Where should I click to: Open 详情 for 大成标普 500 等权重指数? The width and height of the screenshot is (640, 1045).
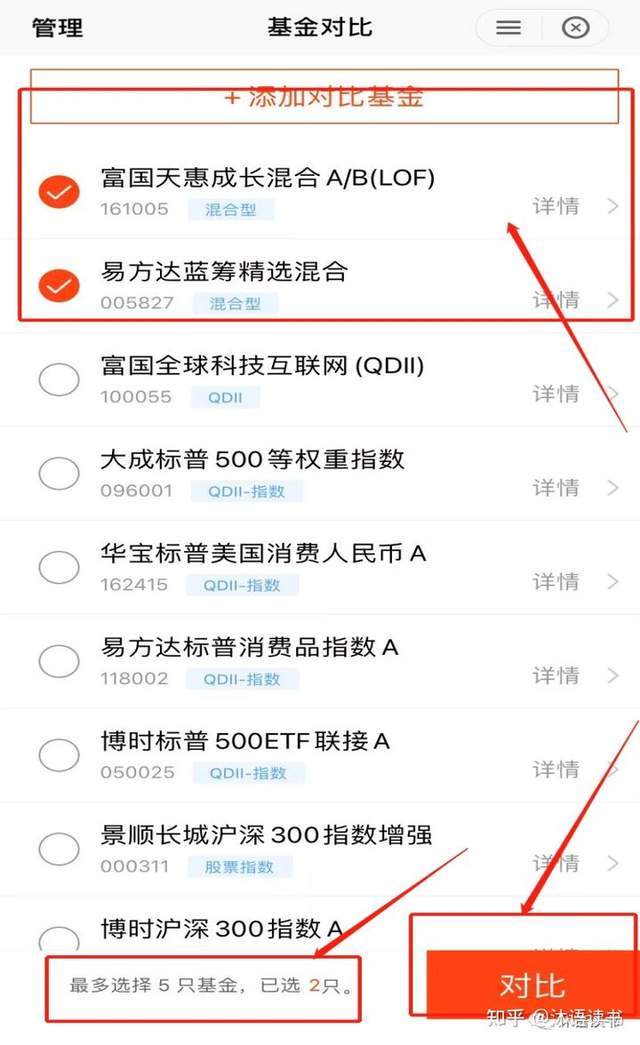click(556, 488)
